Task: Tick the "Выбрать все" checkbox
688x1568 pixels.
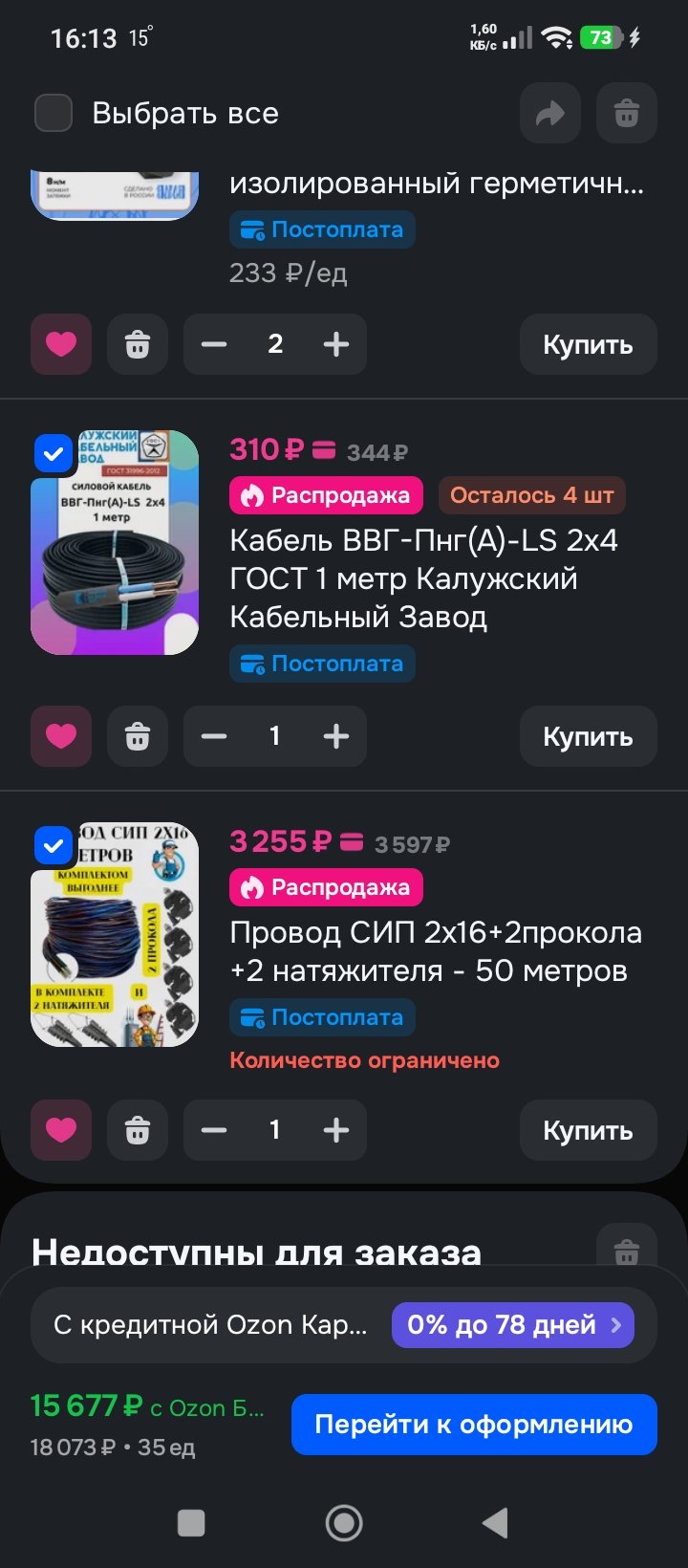Action: pos(54,113)
